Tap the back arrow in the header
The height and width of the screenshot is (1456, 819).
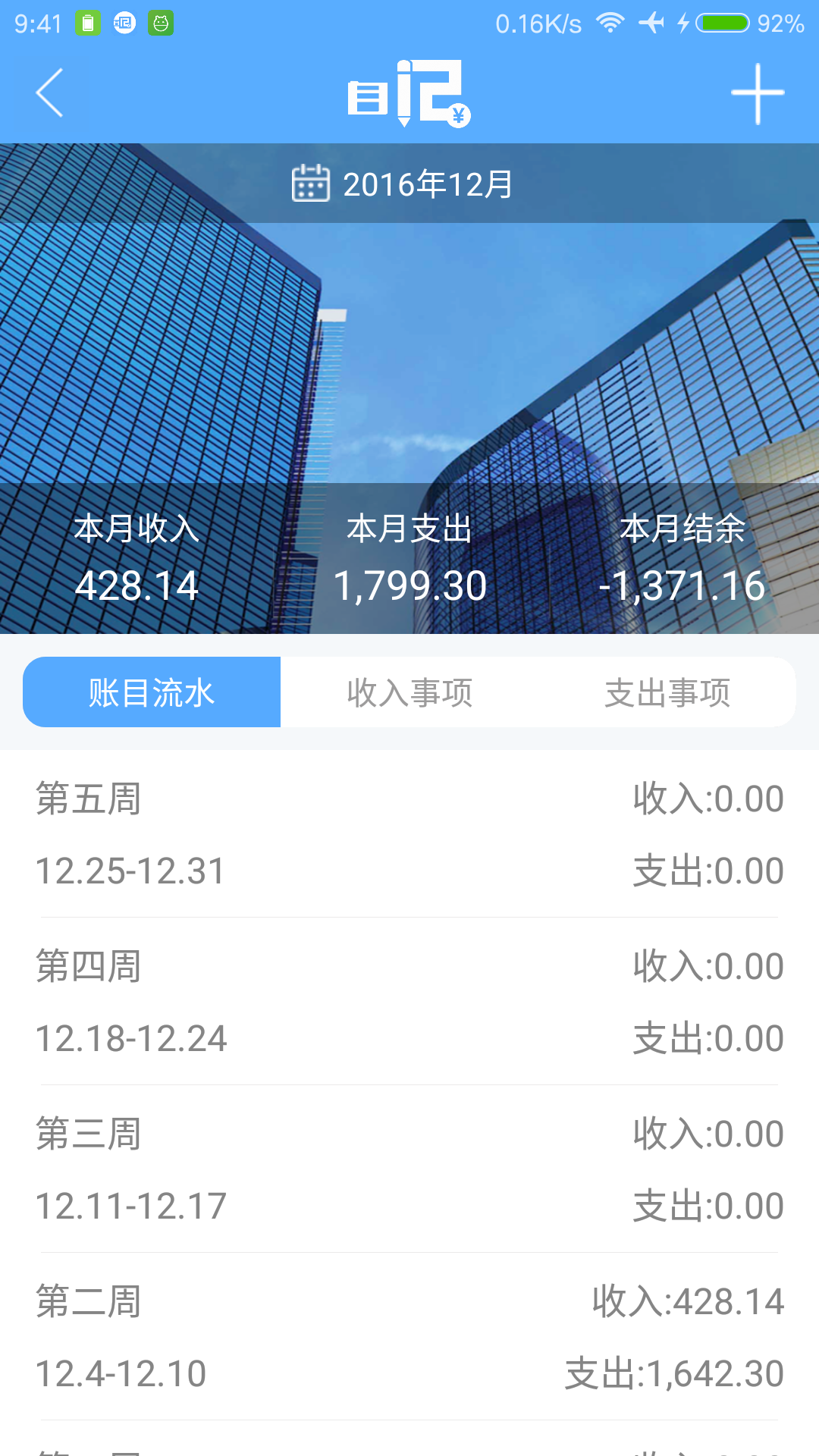point(48,93)
